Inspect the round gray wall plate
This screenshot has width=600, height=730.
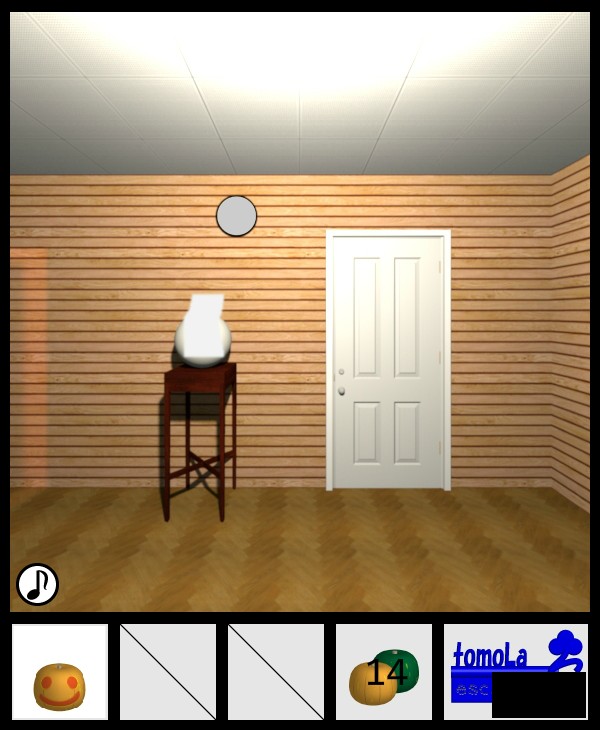(x=237, y=216)
